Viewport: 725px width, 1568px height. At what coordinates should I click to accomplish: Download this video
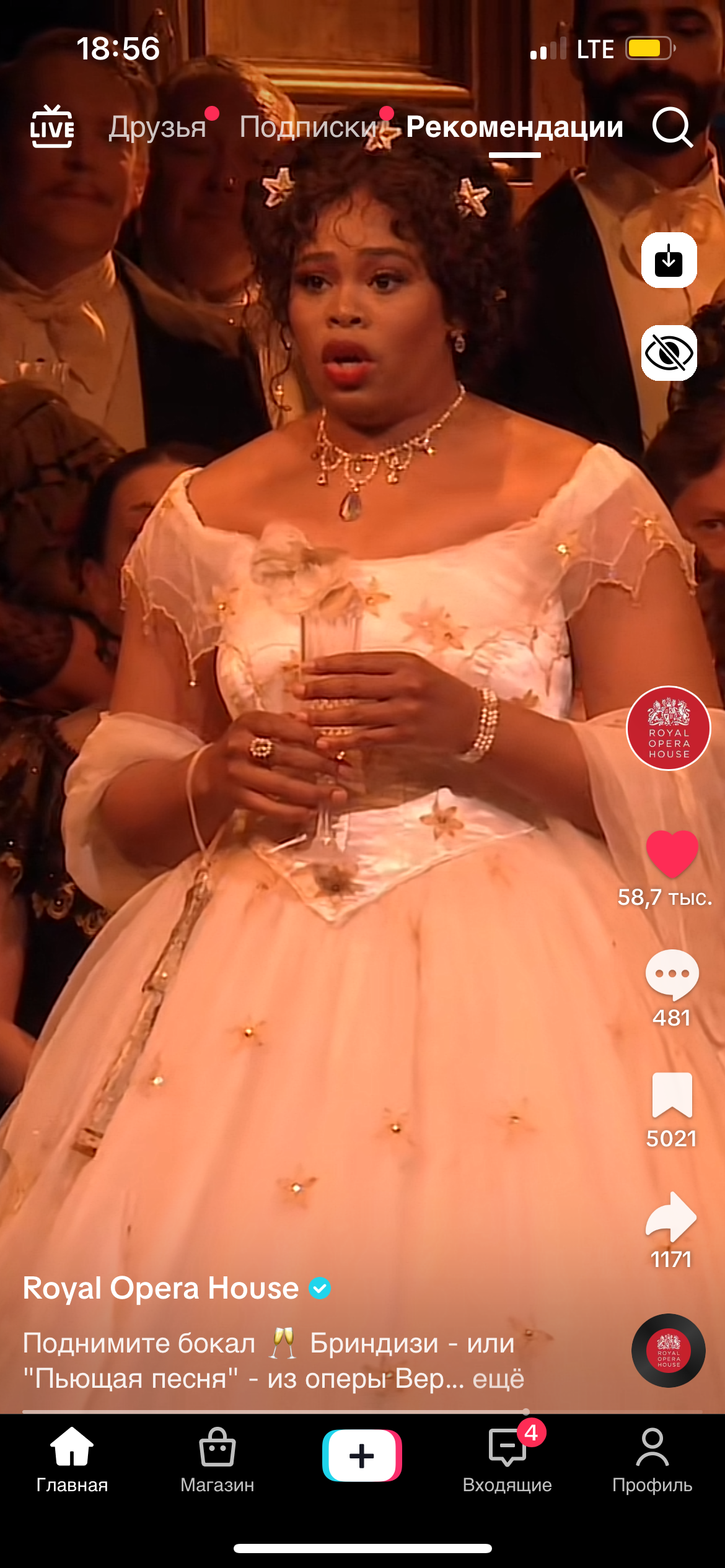(x=669, y=260)
